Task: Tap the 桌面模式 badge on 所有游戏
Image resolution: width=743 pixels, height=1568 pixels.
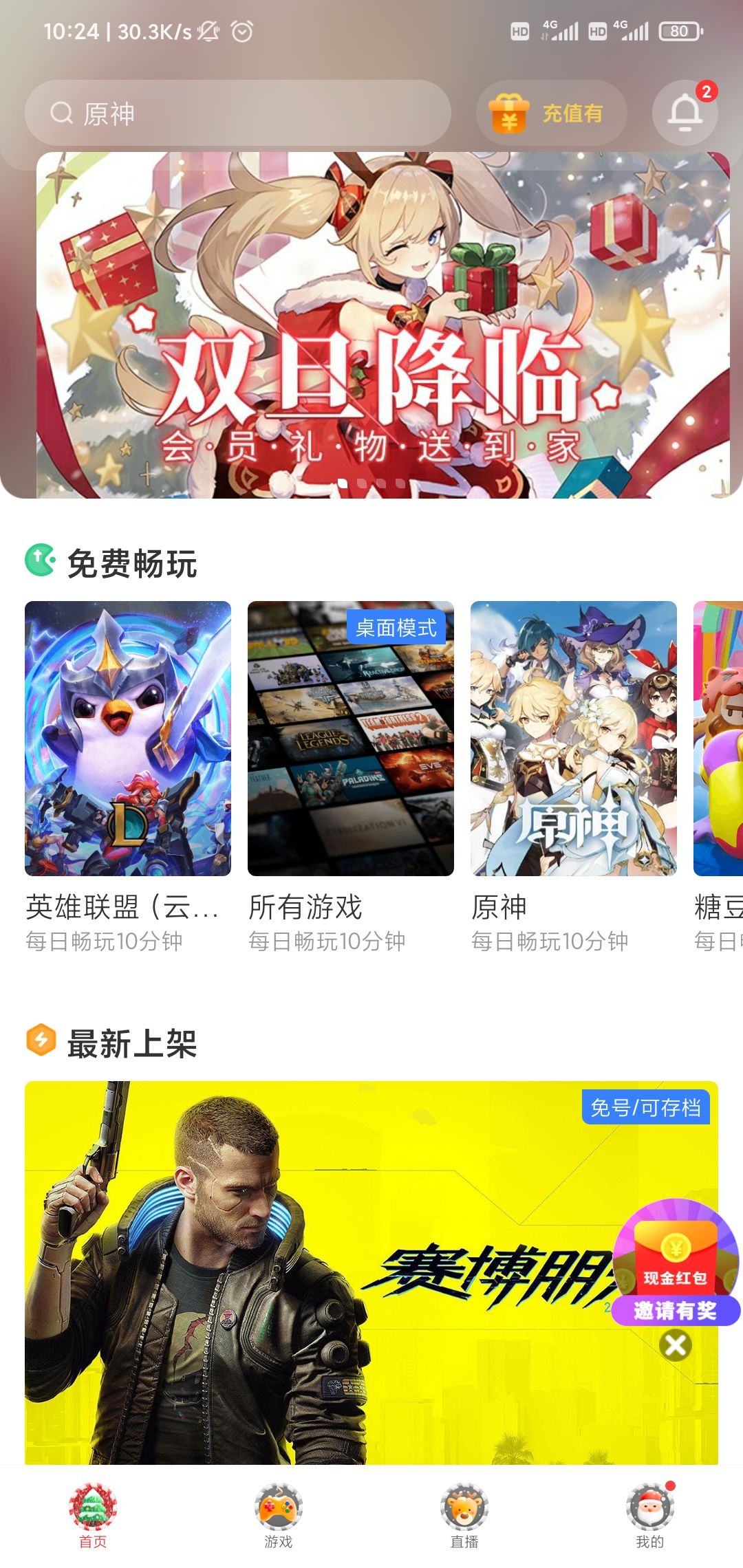Action: [397, 629]
